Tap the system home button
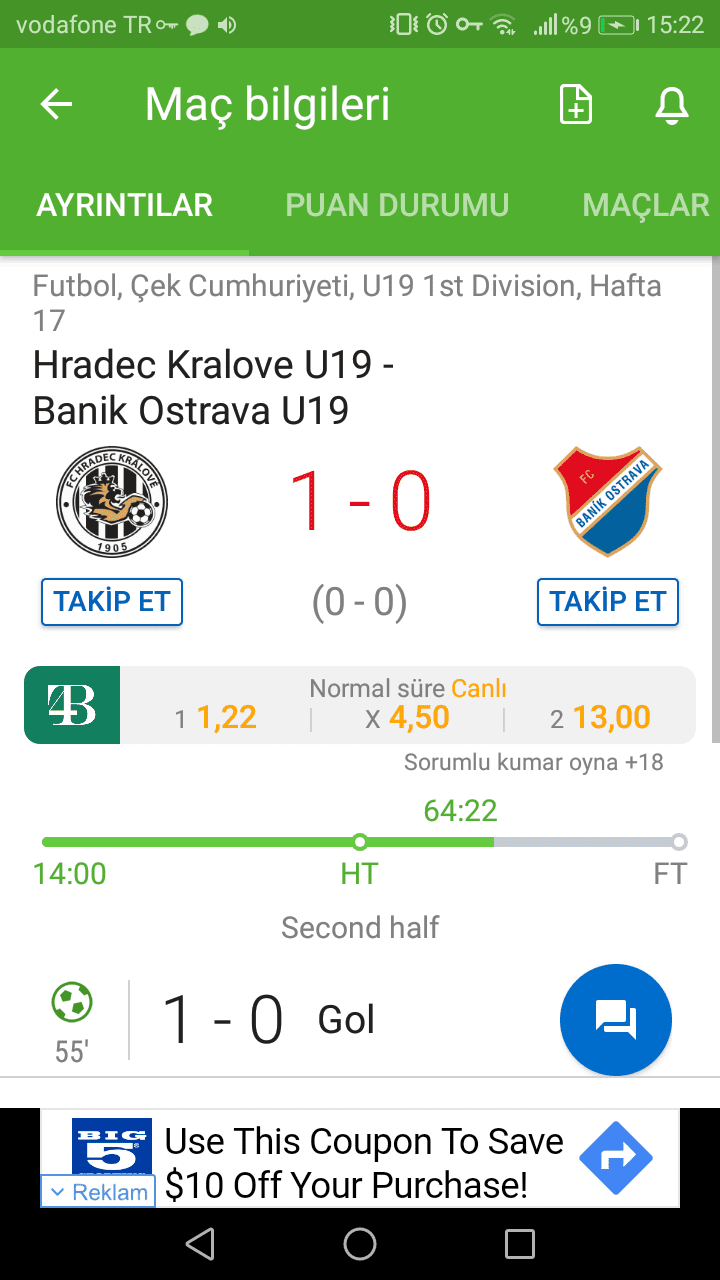 [360, 1244]
